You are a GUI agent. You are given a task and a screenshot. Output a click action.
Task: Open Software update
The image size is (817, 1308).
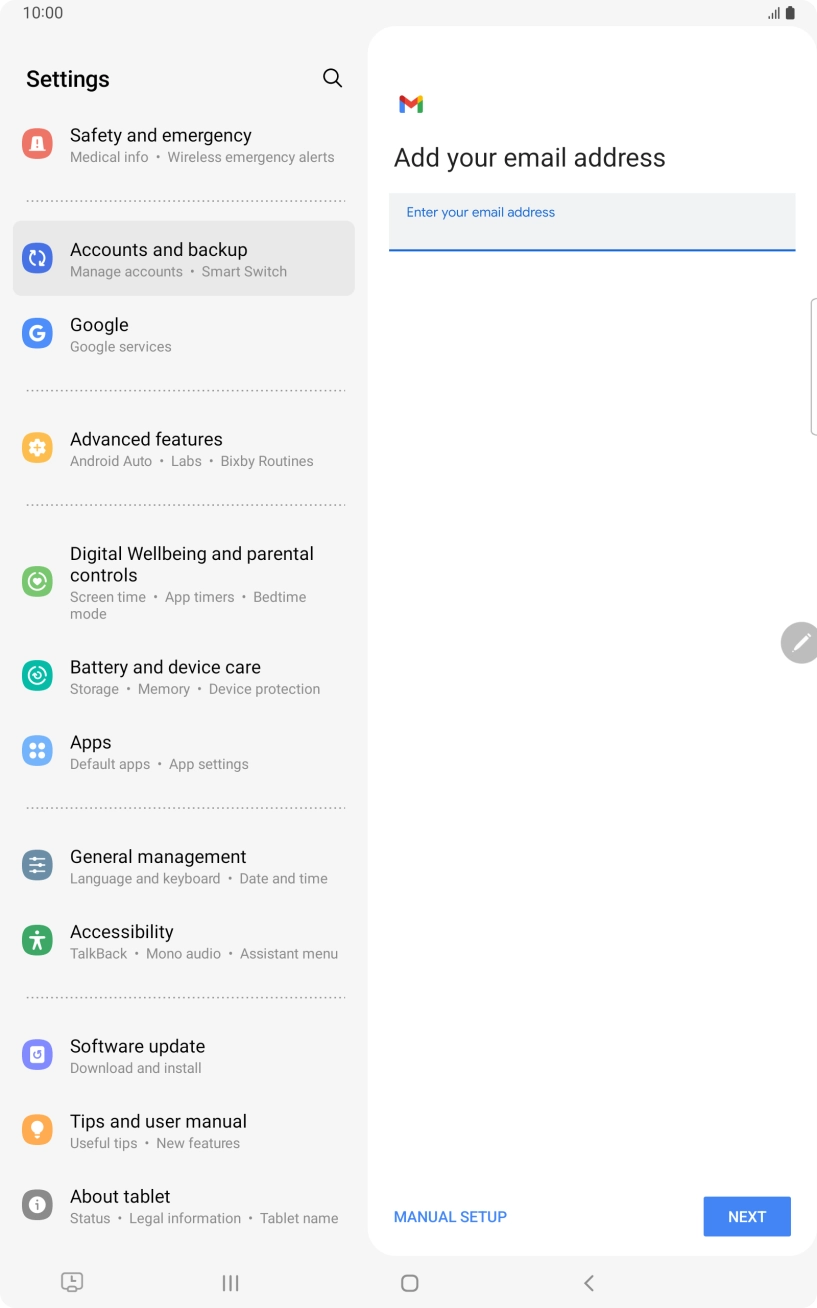click(x=184, y=1056)
